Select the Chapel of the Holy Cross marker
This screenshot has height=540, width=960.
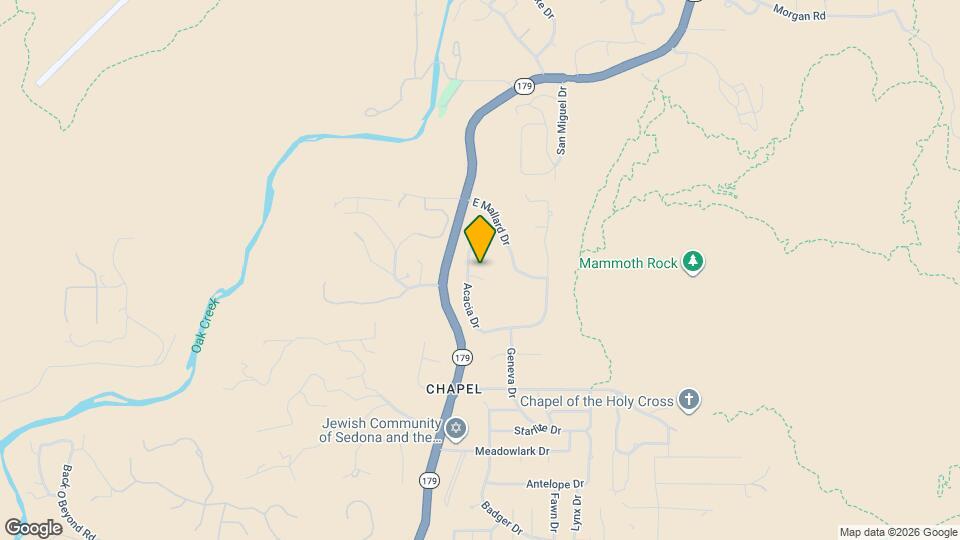point(687,401)
